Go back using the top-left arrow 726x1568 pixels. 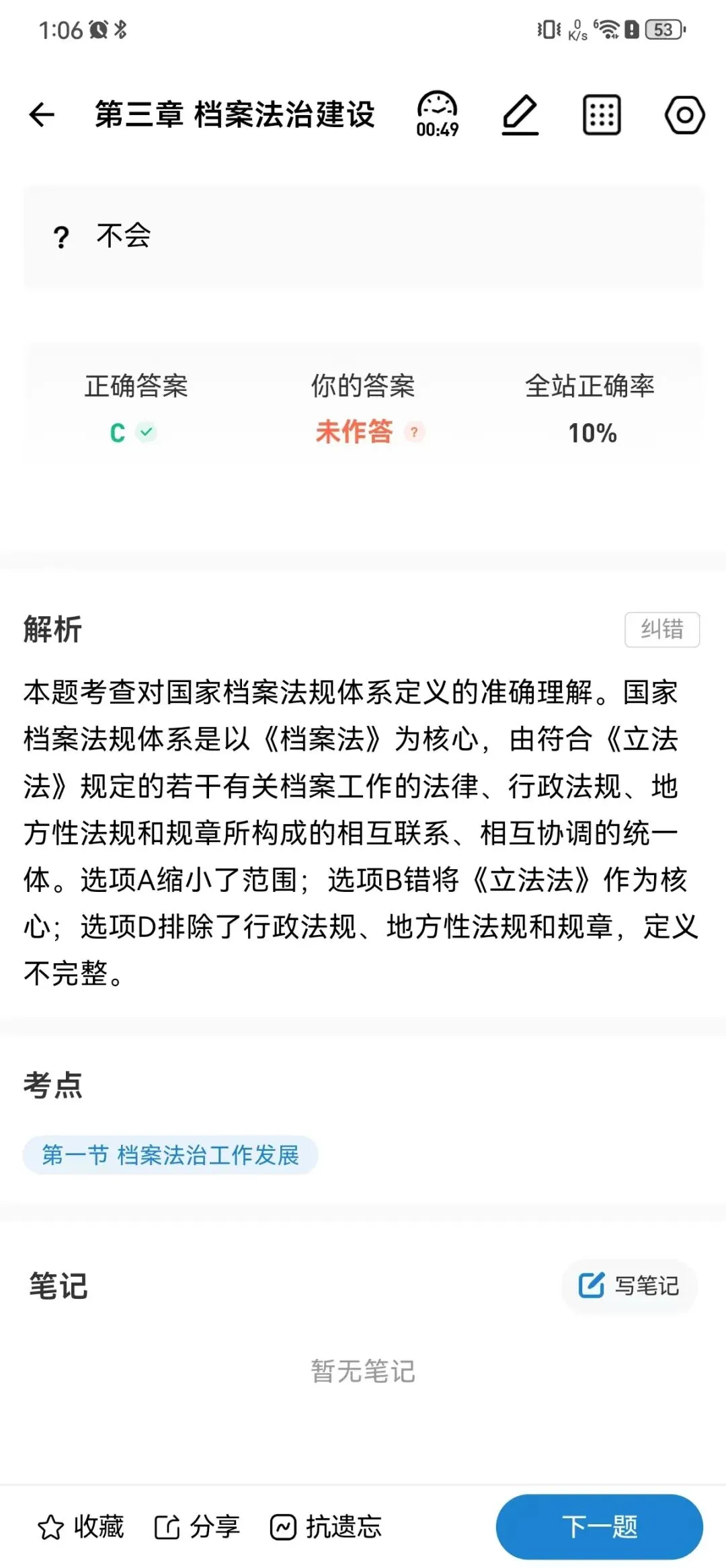(x=42, y=114)
